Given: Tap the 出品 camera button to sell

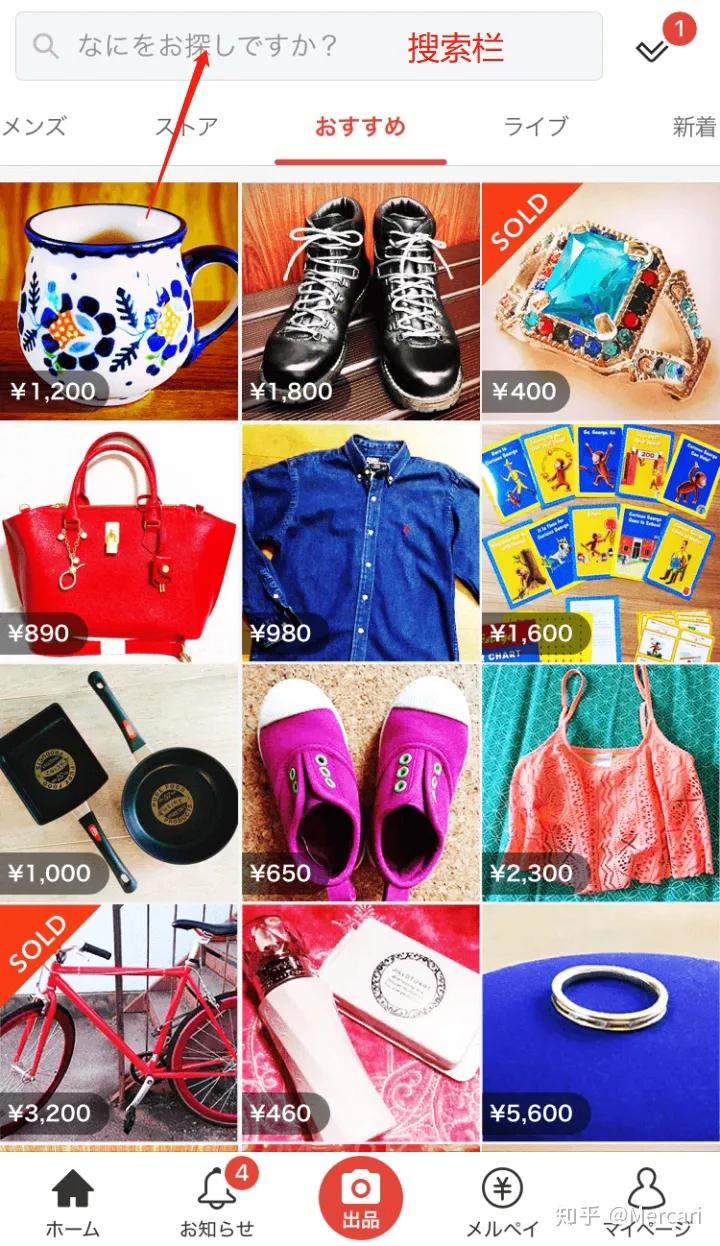Looking at the screenshot, I should coord(360,1197).
